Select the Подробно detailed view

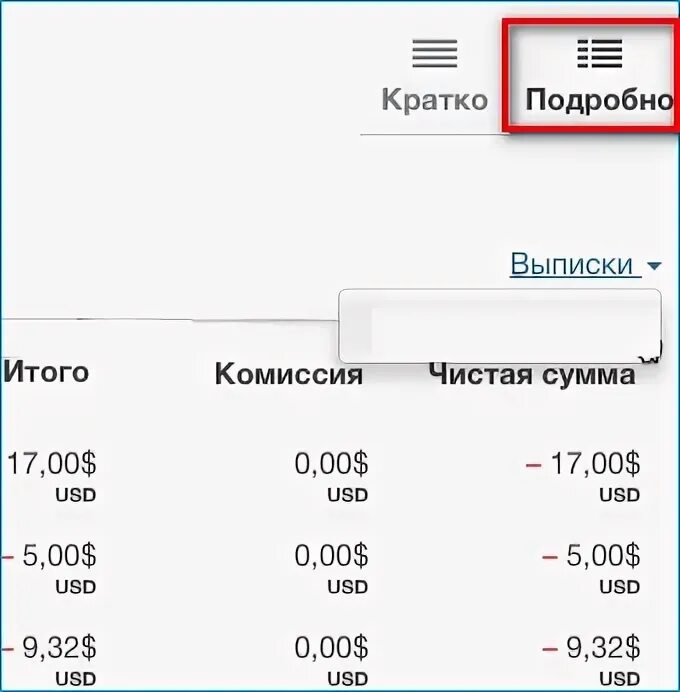click(599, 77)
